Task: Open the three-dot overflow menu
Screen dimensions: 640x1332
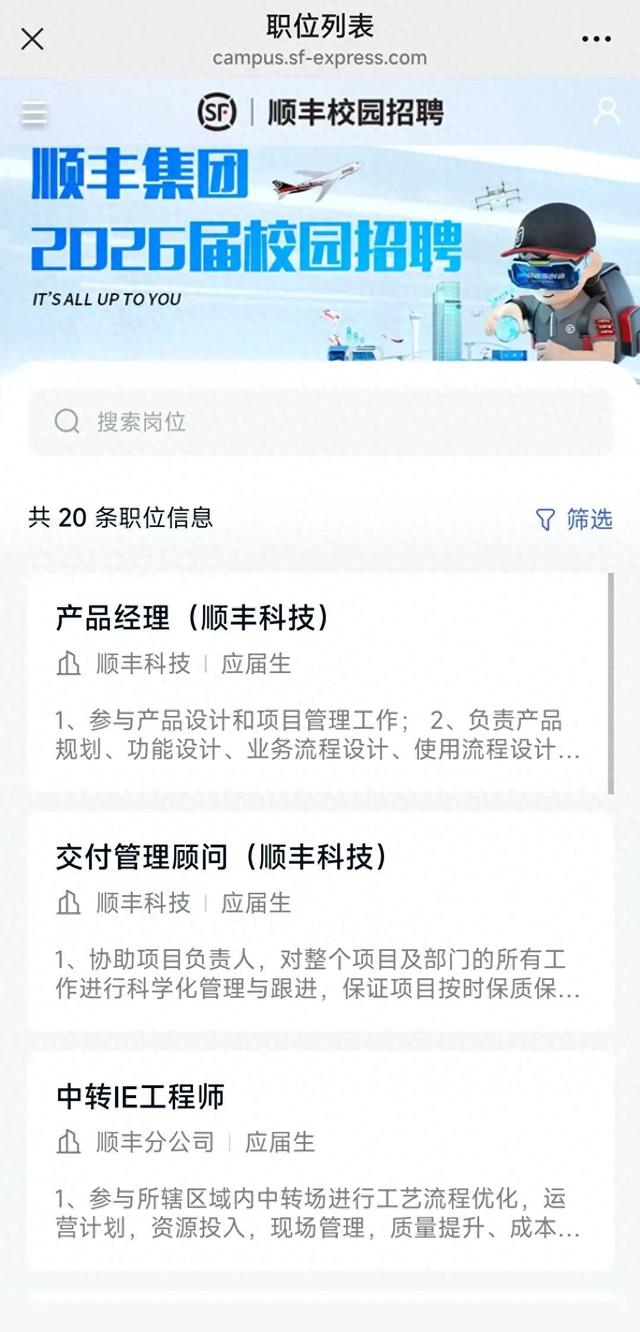Action: [x=596, y=39]
